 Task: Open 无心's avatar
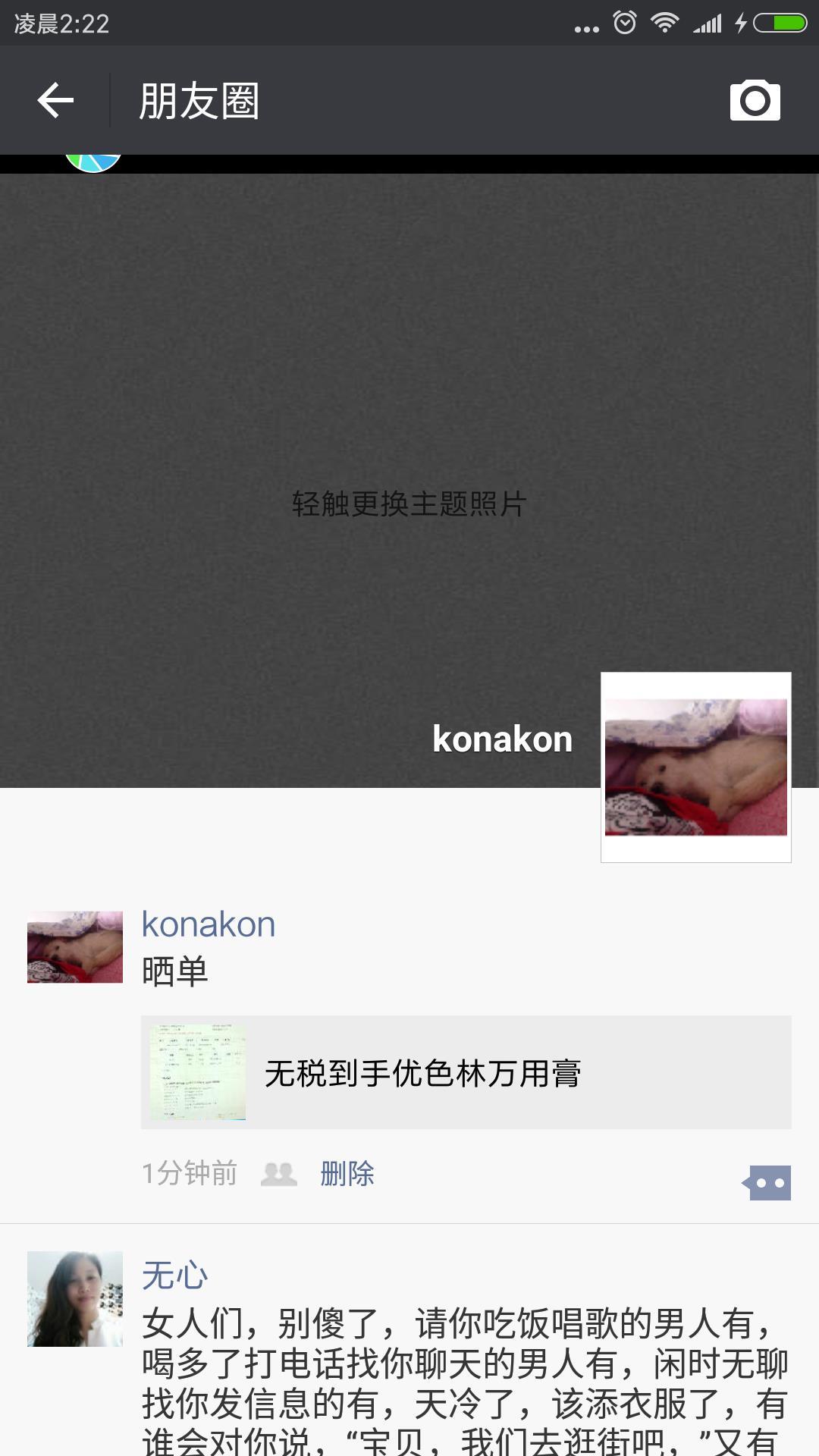pyautogui.click(x=75, y=1298)
